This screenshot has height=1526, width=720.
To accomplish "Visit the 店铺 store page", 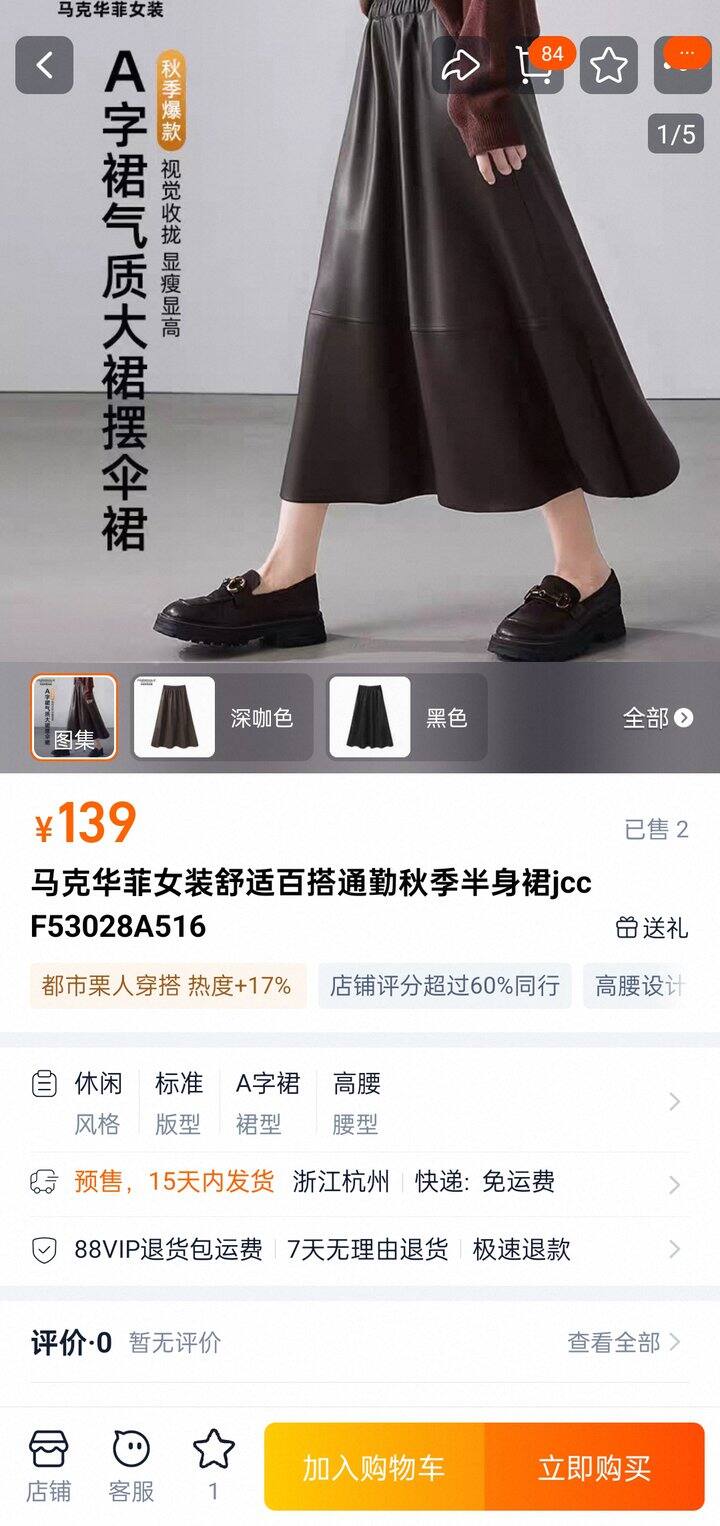I will (48, 1466).
